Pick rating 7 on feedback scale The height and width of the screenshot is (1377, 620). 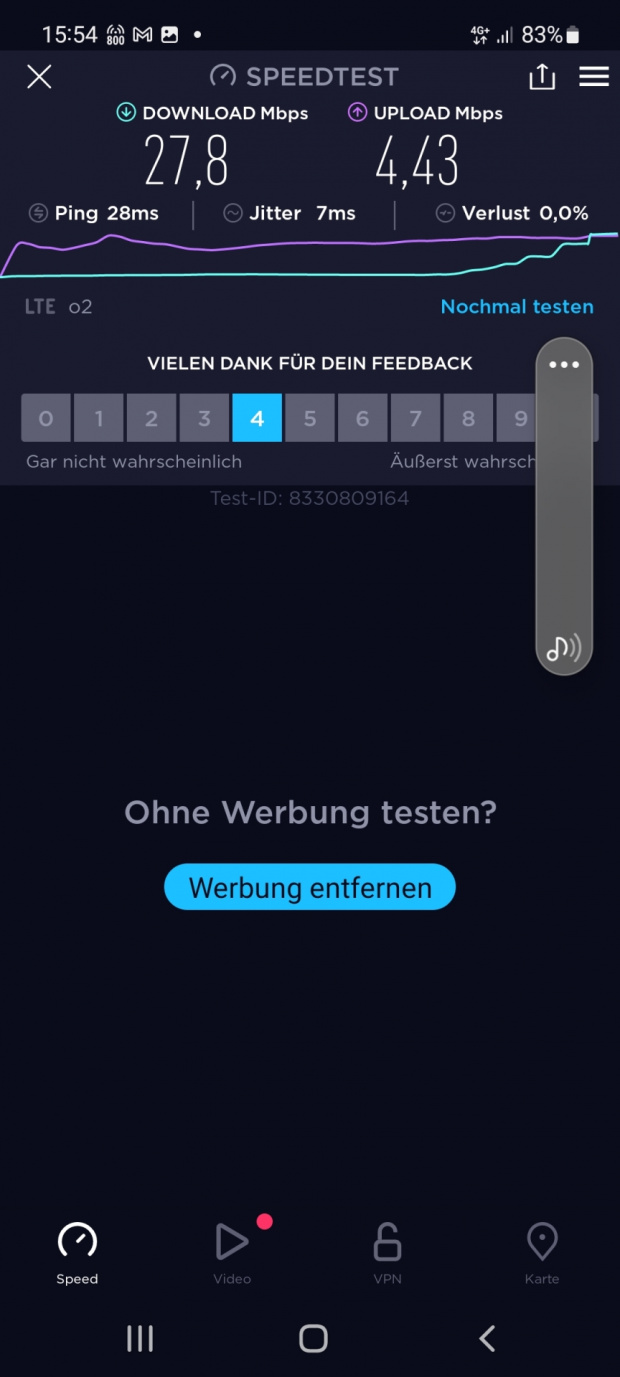point(415,418)
